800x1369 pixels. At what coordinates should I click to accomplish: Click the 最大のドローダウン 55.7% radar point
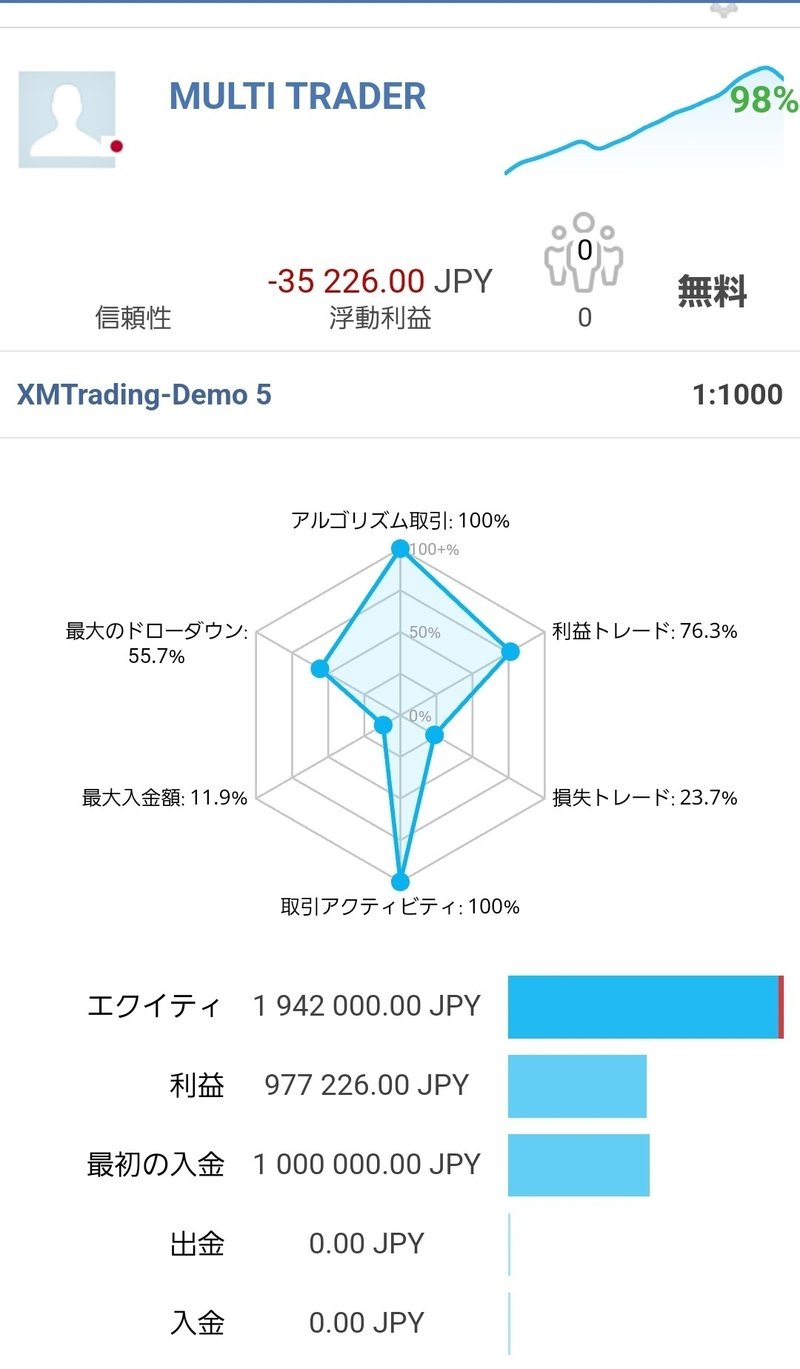click(x=322, y=670)
